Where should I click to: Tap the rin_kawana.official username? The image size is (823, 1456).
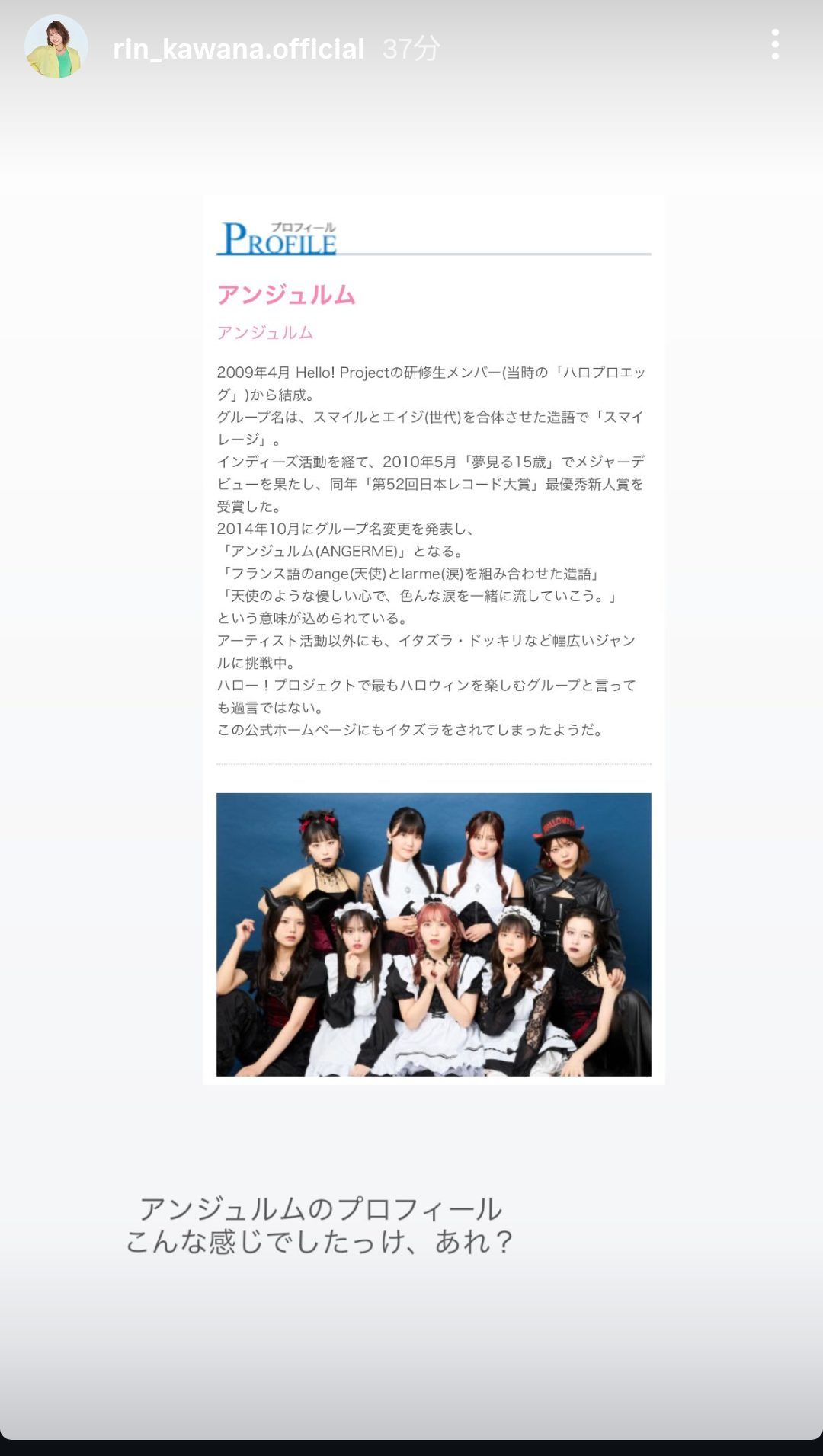[x=239, y=49]
